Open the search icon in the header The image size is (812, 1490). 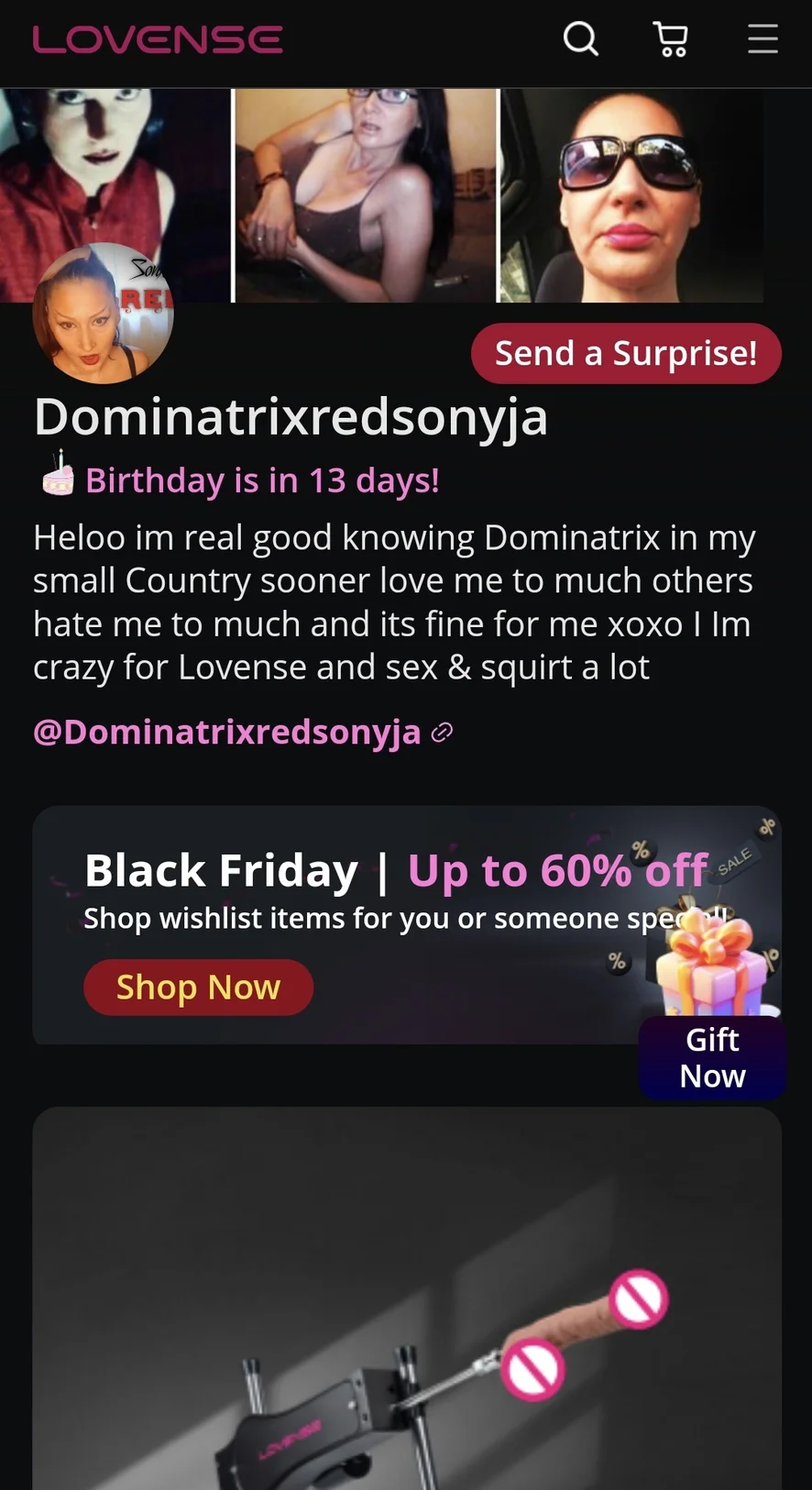[x=580, y=39]
